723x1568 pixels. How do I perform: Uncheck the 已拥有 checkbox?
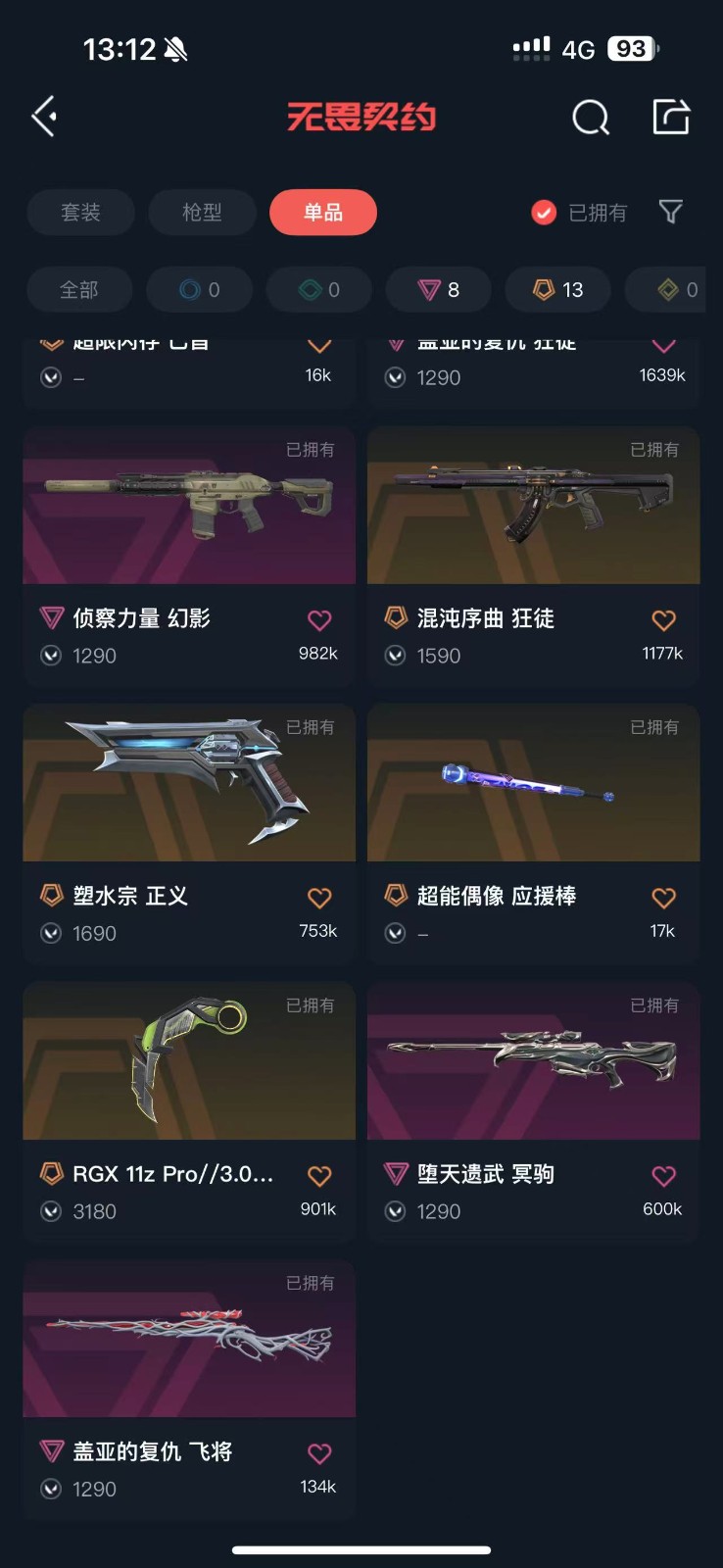544,213
